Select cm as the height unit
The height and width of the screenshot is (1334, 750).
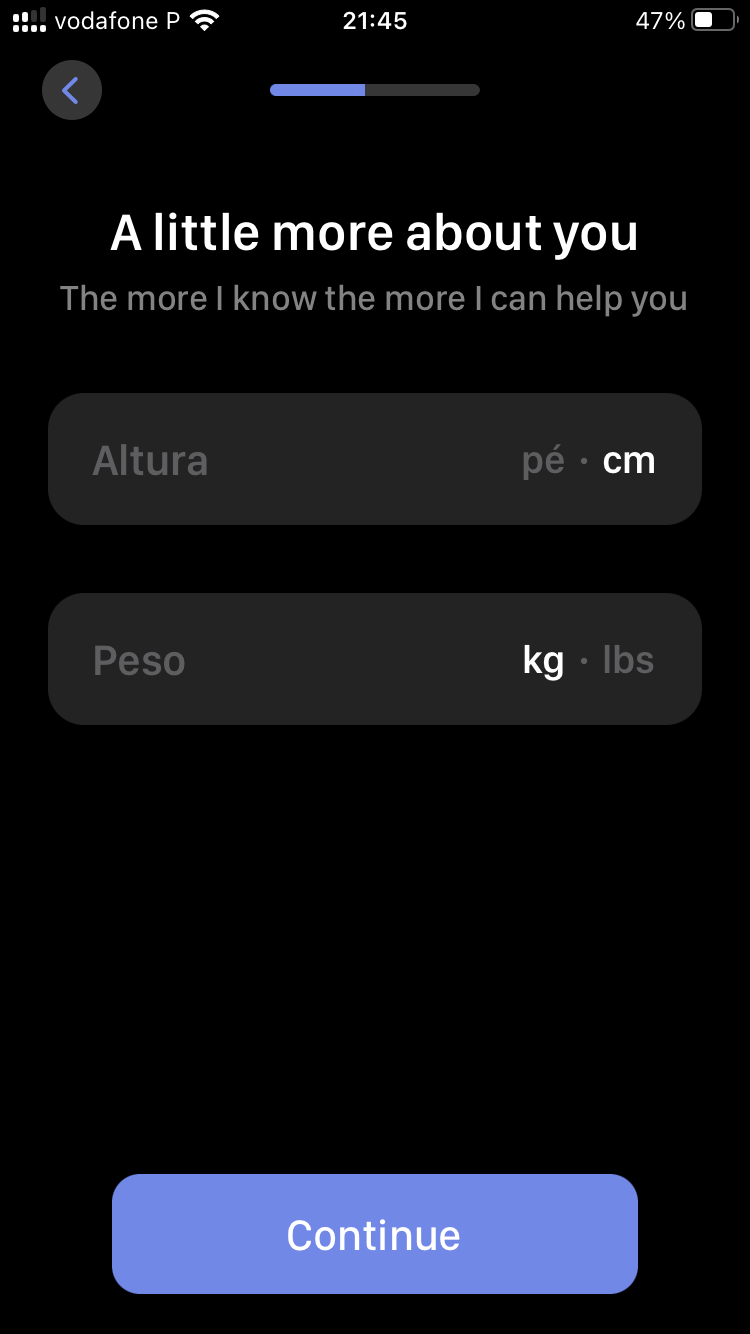point(629,461)
